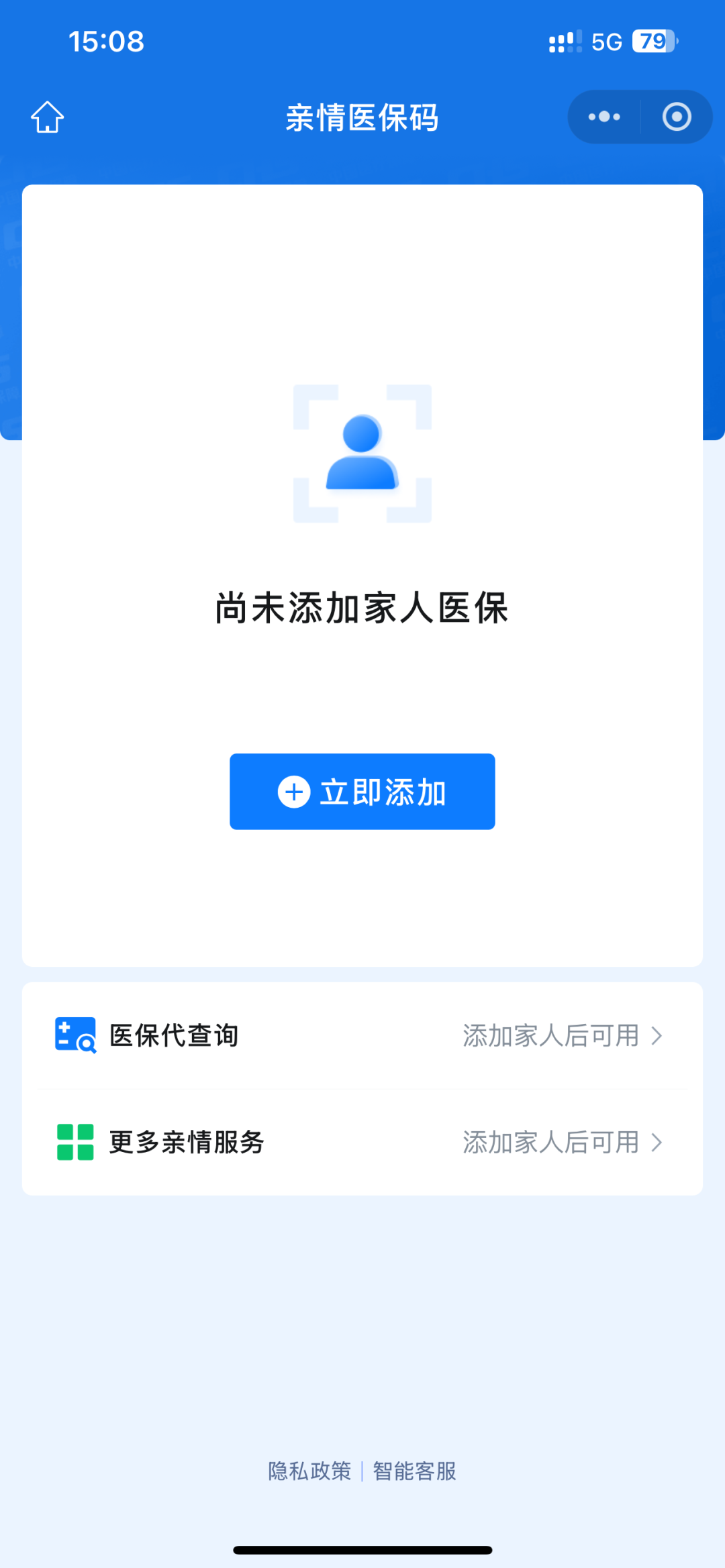Open the mini program more options menu
The height and width of the screenshot is (1568, 725).
pyautogui.click(x=604, y=117)
